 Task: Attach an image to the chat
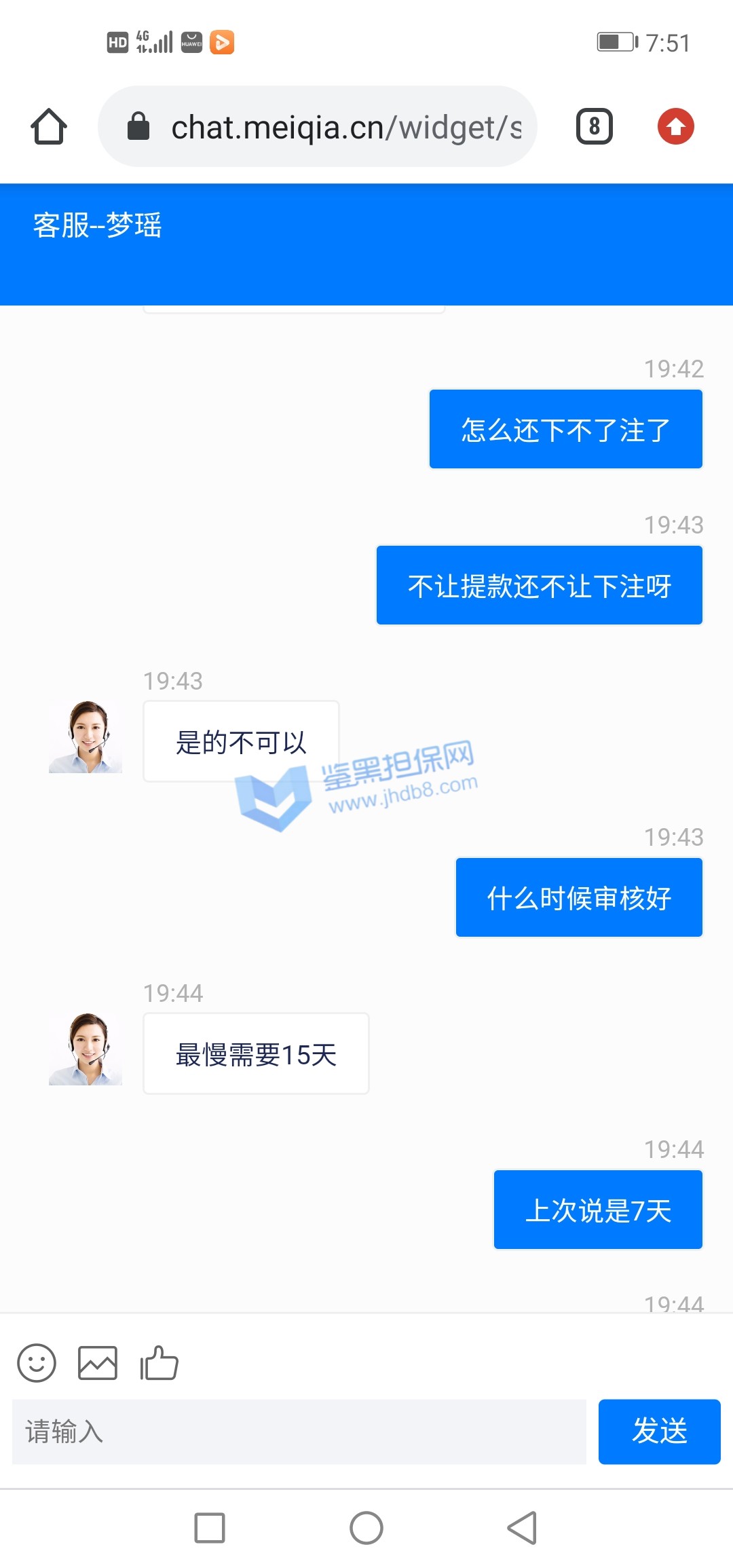click(98, 1363)
